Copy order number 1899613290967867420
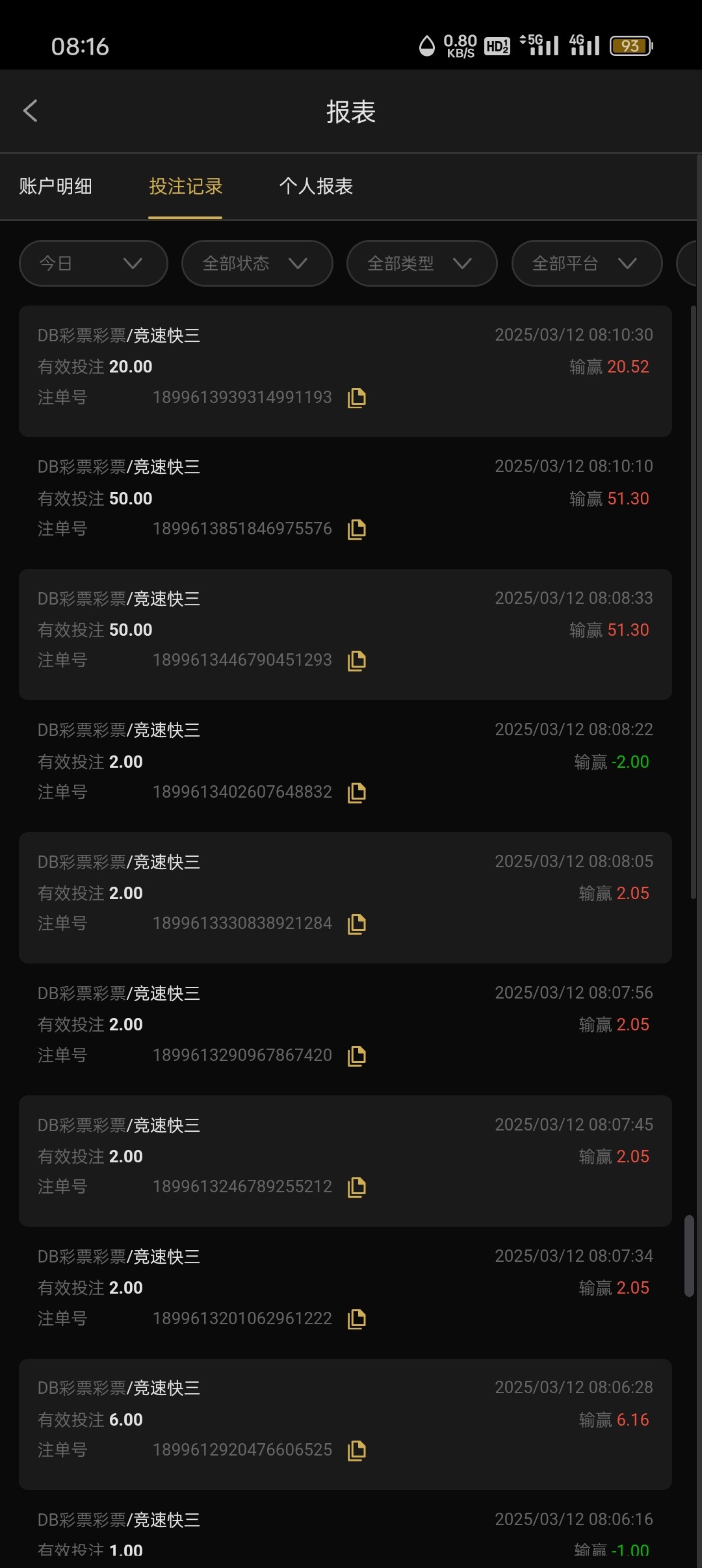The image size is (702, 1568). click(357, 1056)
